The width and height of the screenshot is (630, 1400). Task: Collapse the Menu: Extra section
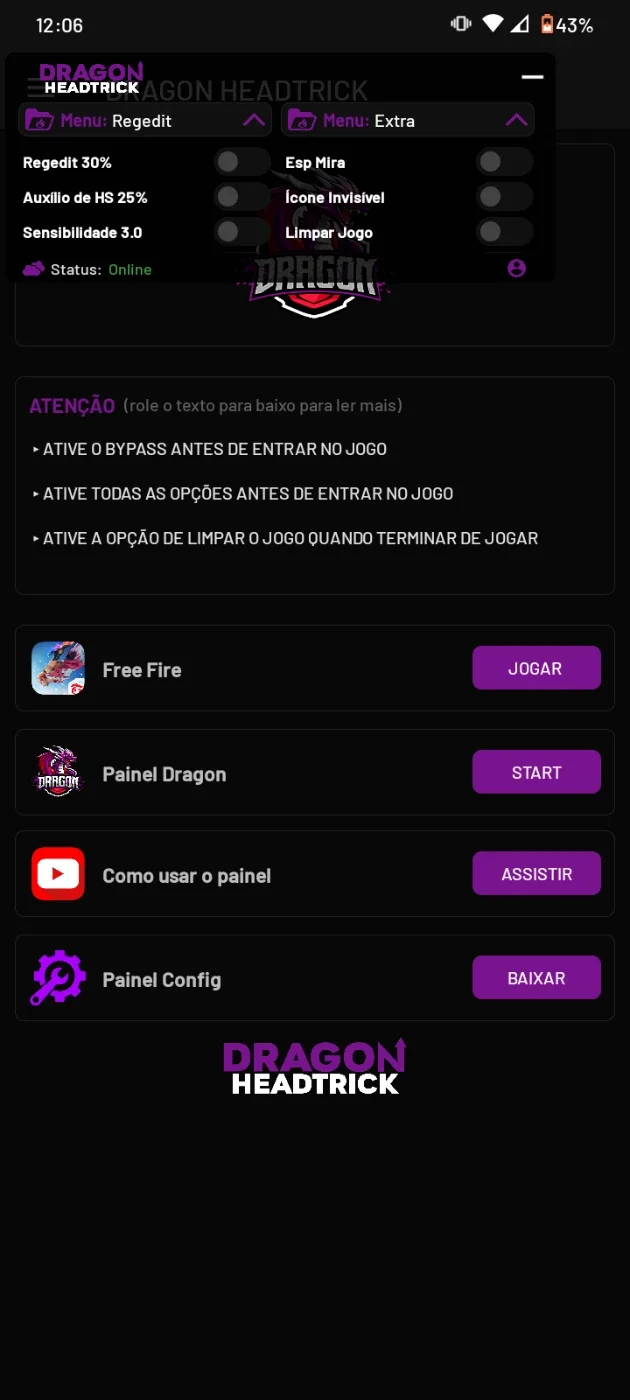[516, 120]
